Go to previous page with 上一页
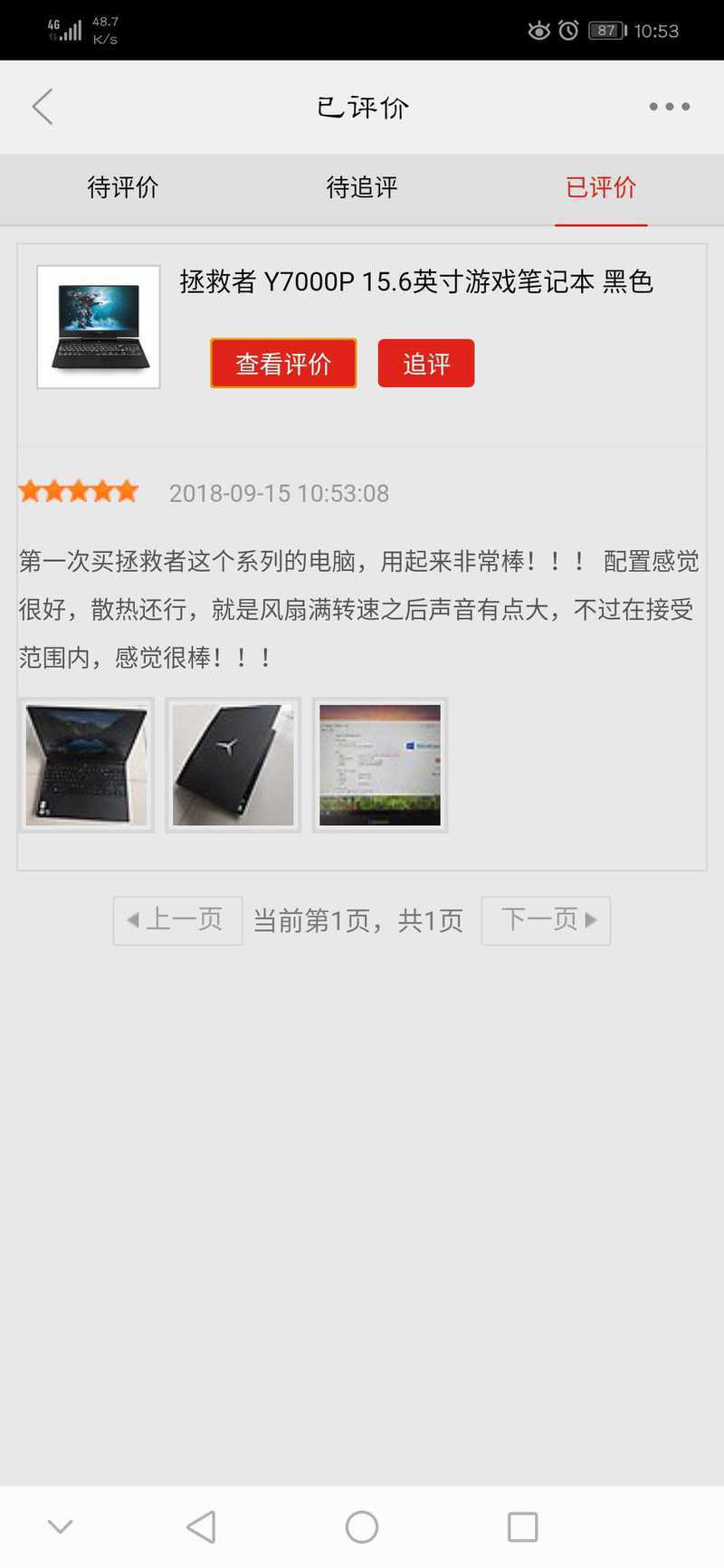 177,920
